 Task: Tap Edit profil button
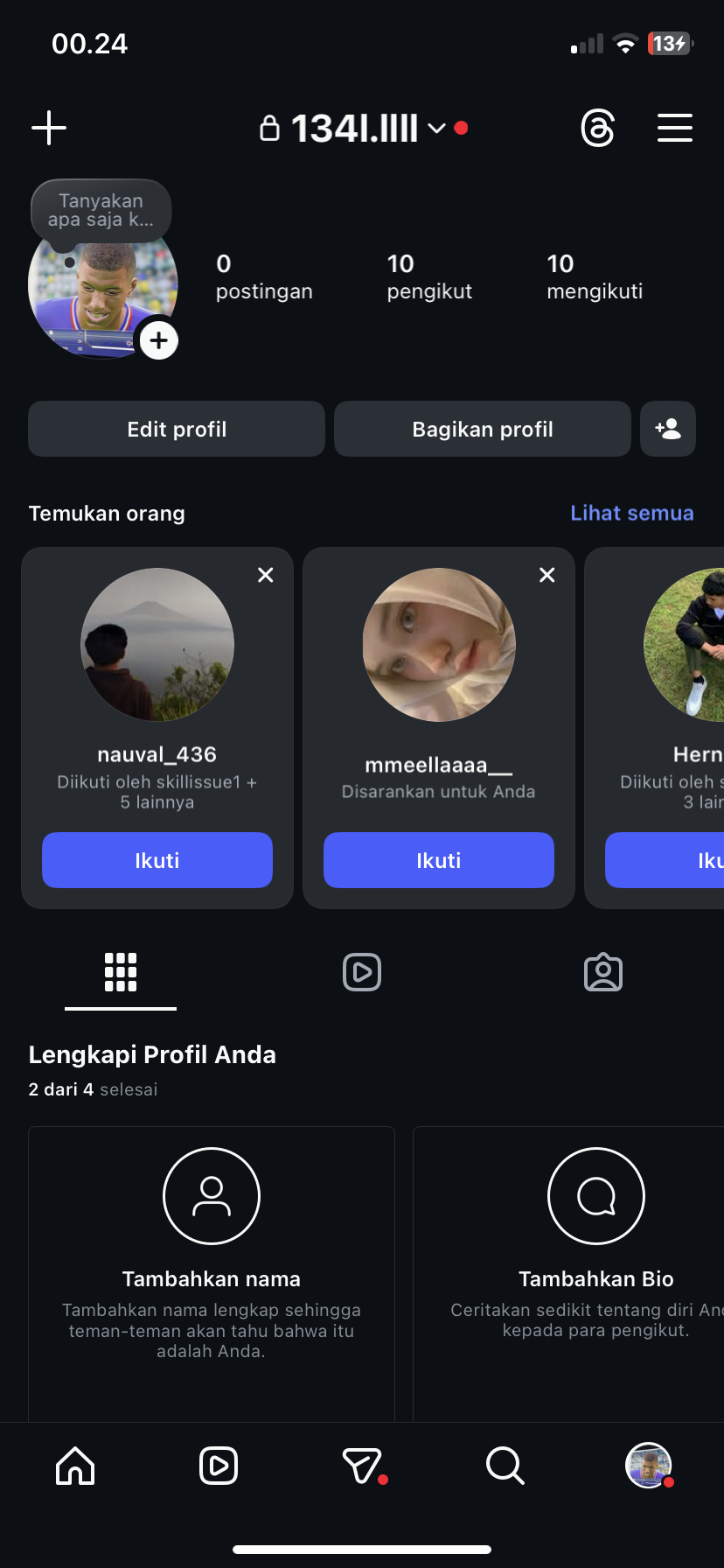click(177, 429)
